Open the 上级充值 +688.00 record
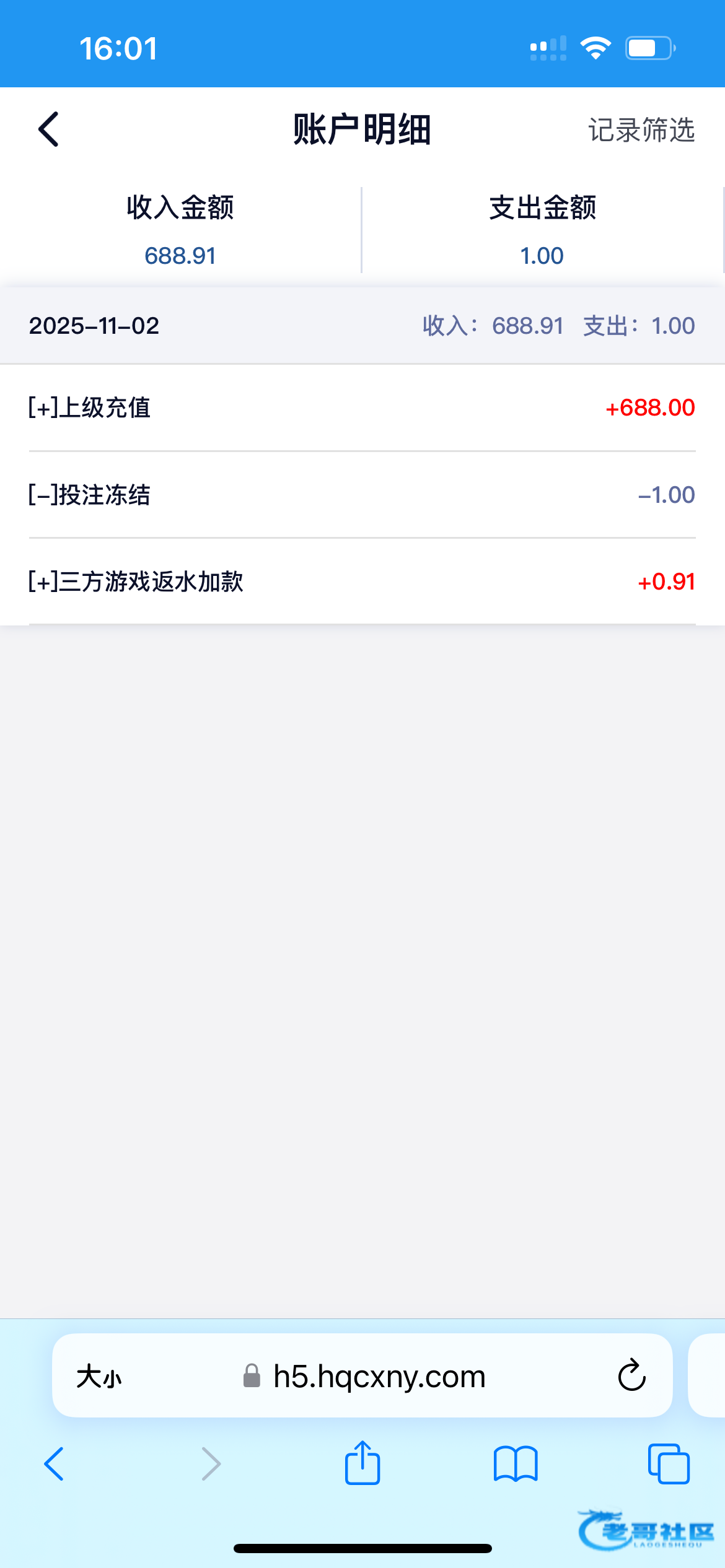The image size is (725, 1568). coord(362,407)
